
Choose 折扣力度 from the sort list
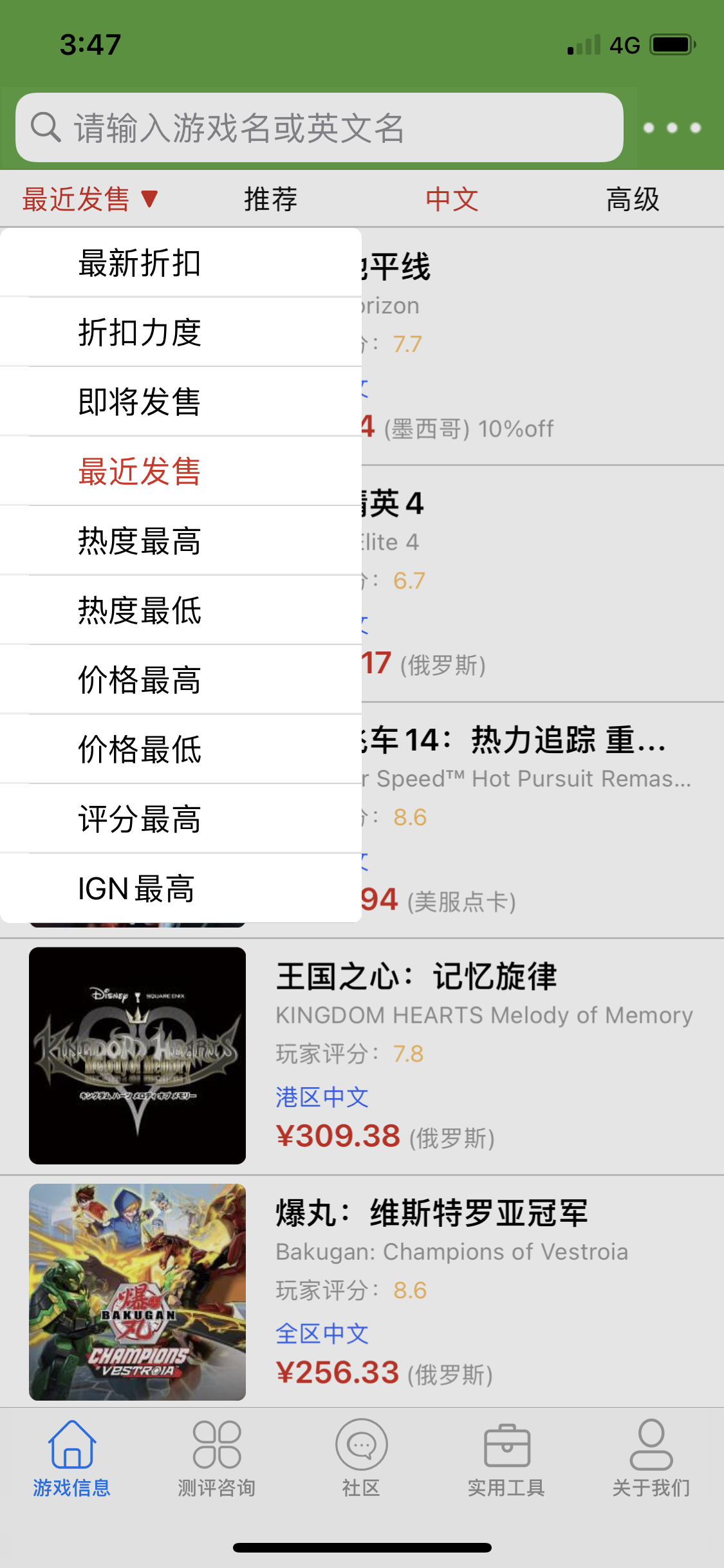[181, 332]
